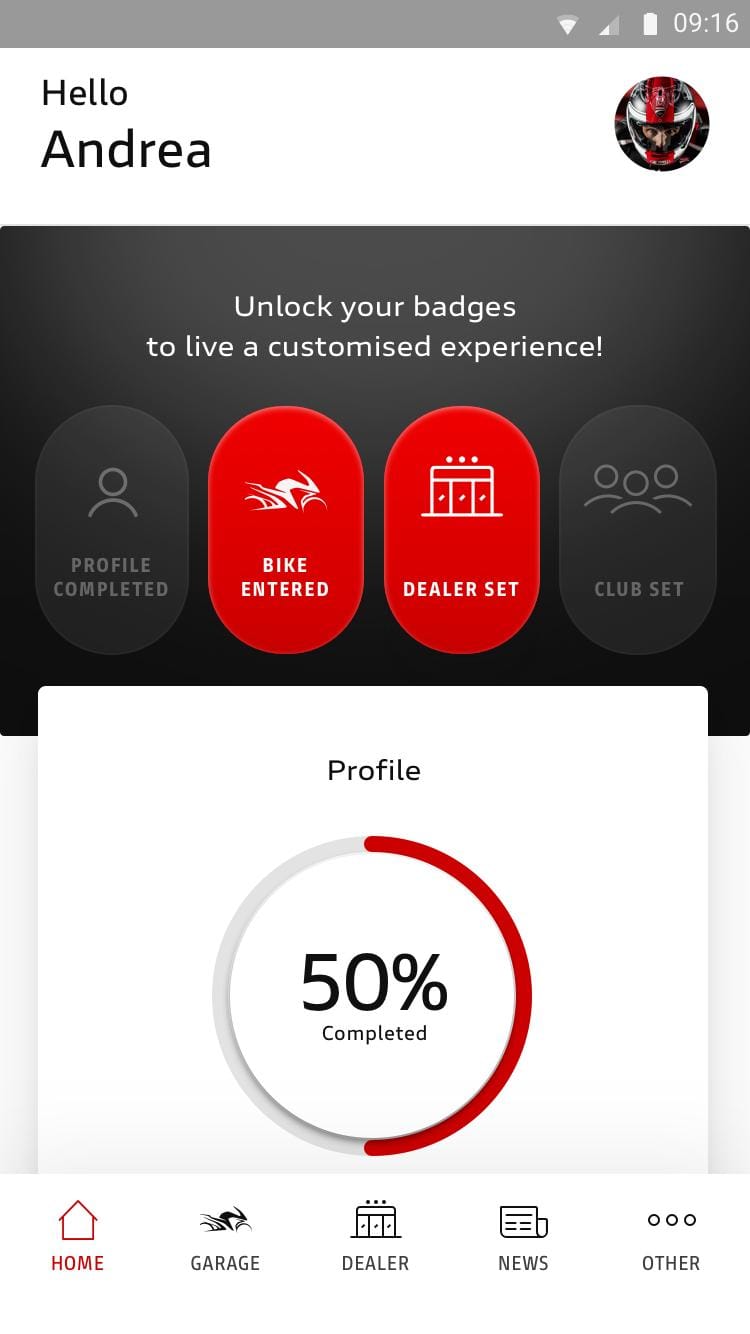This screenshot has height=1334, width=750.
Task: Select the Dealer Set badge
Action: pyautogui.click(x=461, y=529)
